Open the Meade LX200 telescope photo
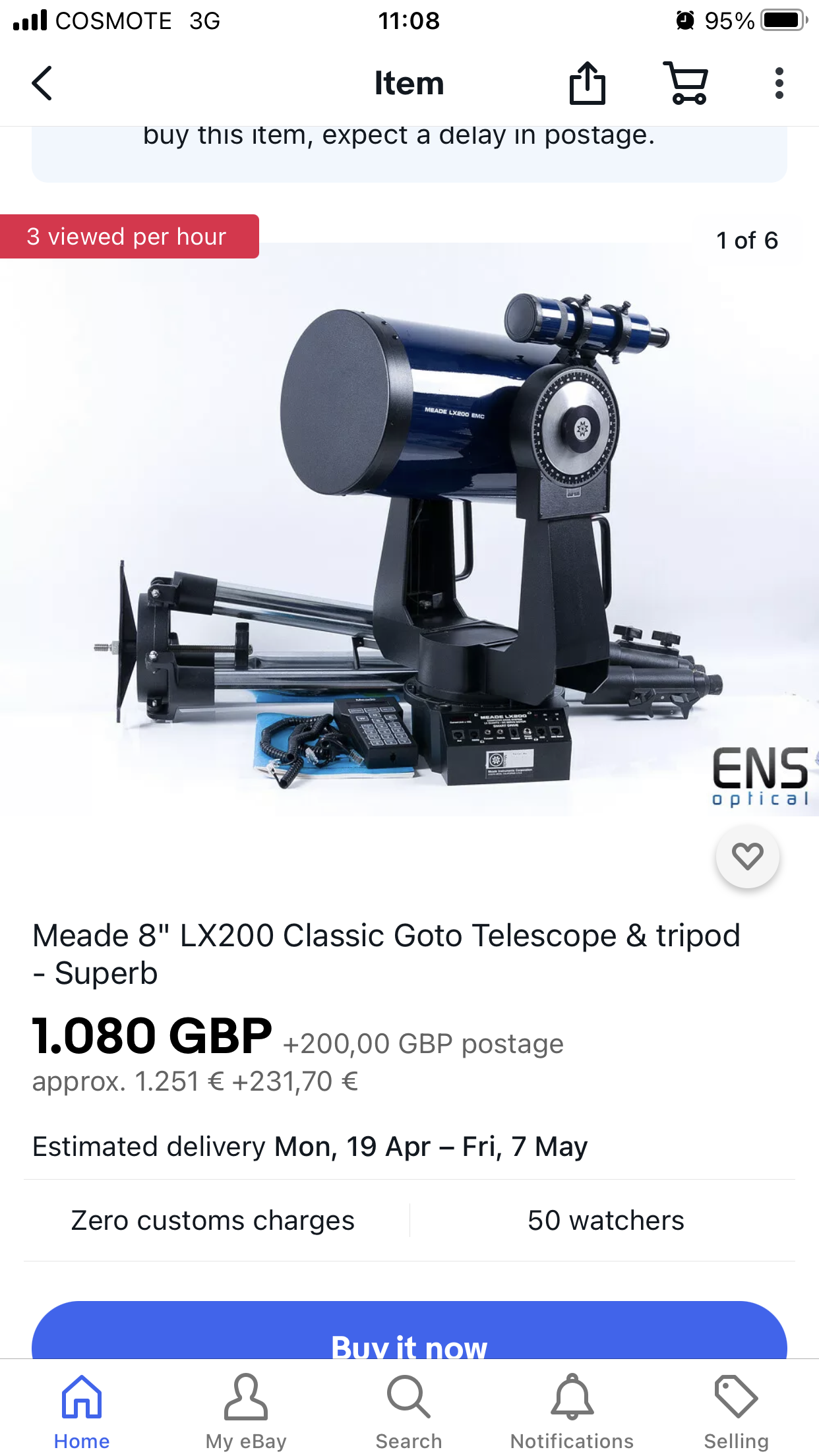The width and height of the screenshot is (819, 1456). point(409,528)
